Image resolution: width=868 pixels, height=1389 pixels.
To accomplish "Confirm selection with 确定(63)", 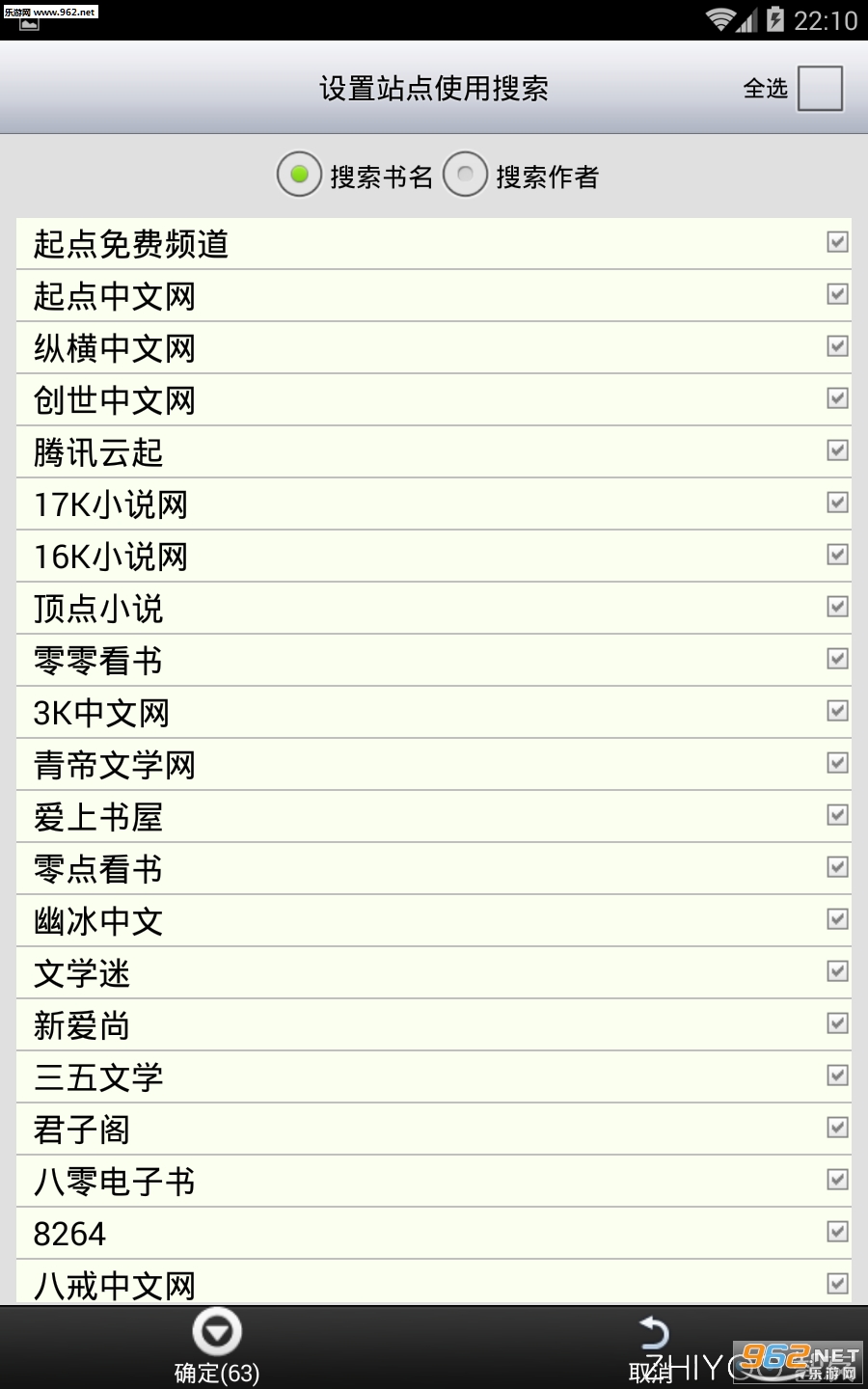I will (x=217, y=1348).
